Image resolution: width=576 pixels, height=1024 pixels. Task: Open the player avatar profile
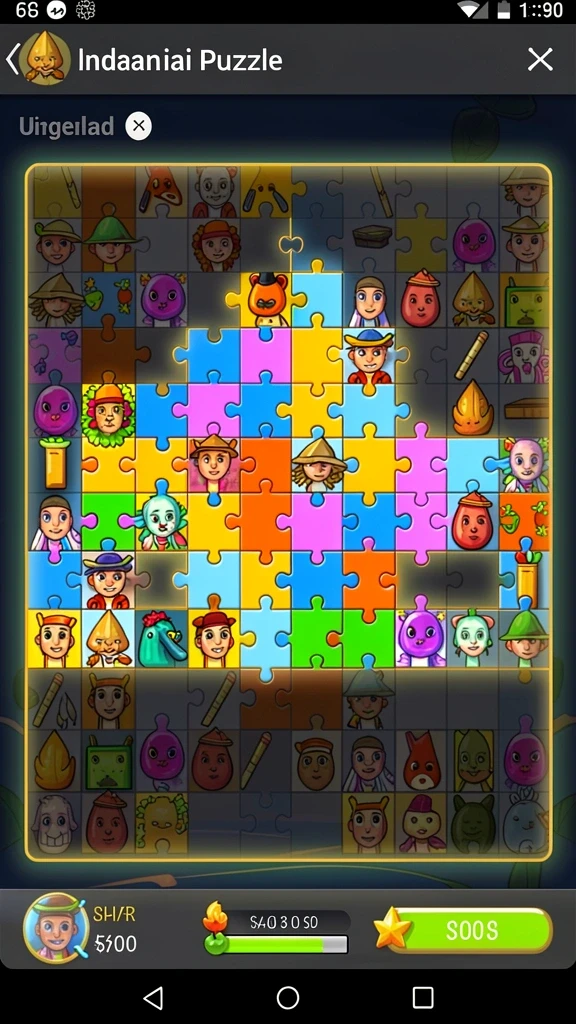pyautogui.click(x=56, y=928)
